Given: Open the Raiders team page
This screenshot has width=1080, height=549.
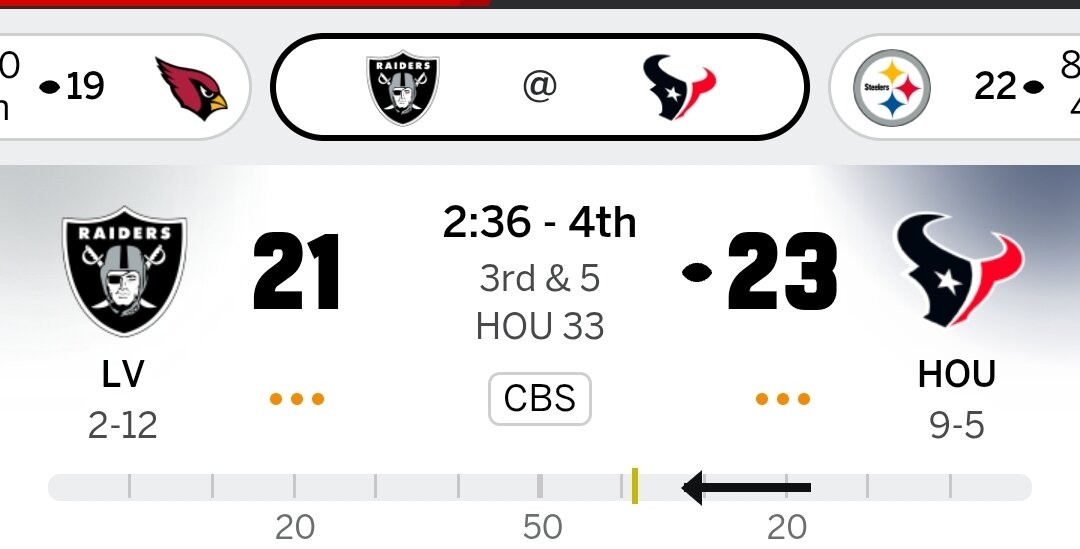Looking at the screenshot, I should pos(124,272).
